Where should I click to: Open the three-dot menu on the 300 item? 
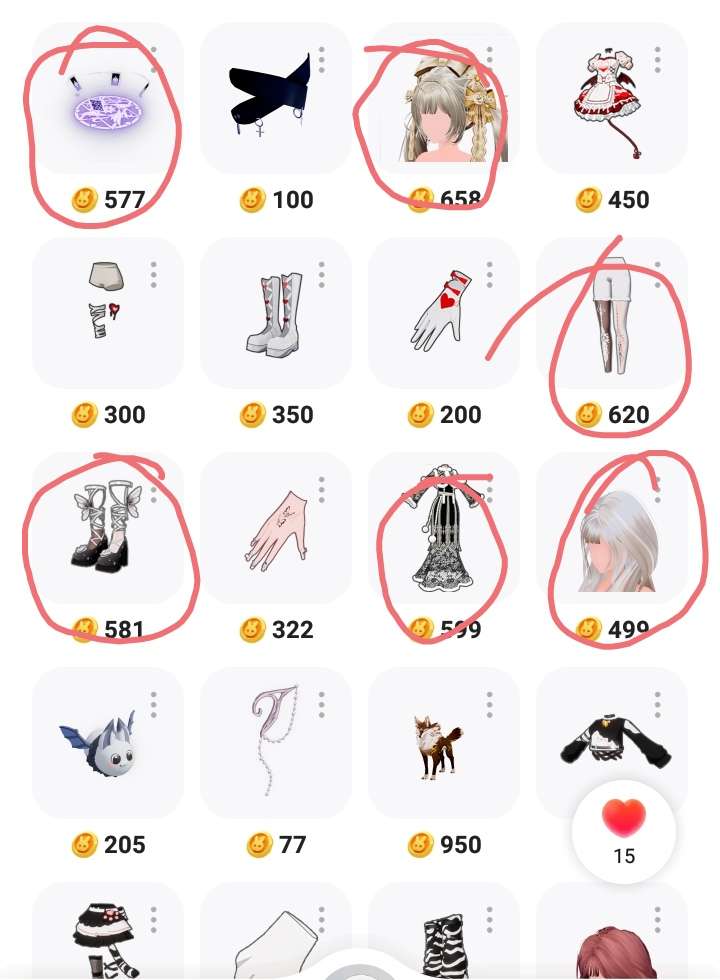(x=154, y=274)
